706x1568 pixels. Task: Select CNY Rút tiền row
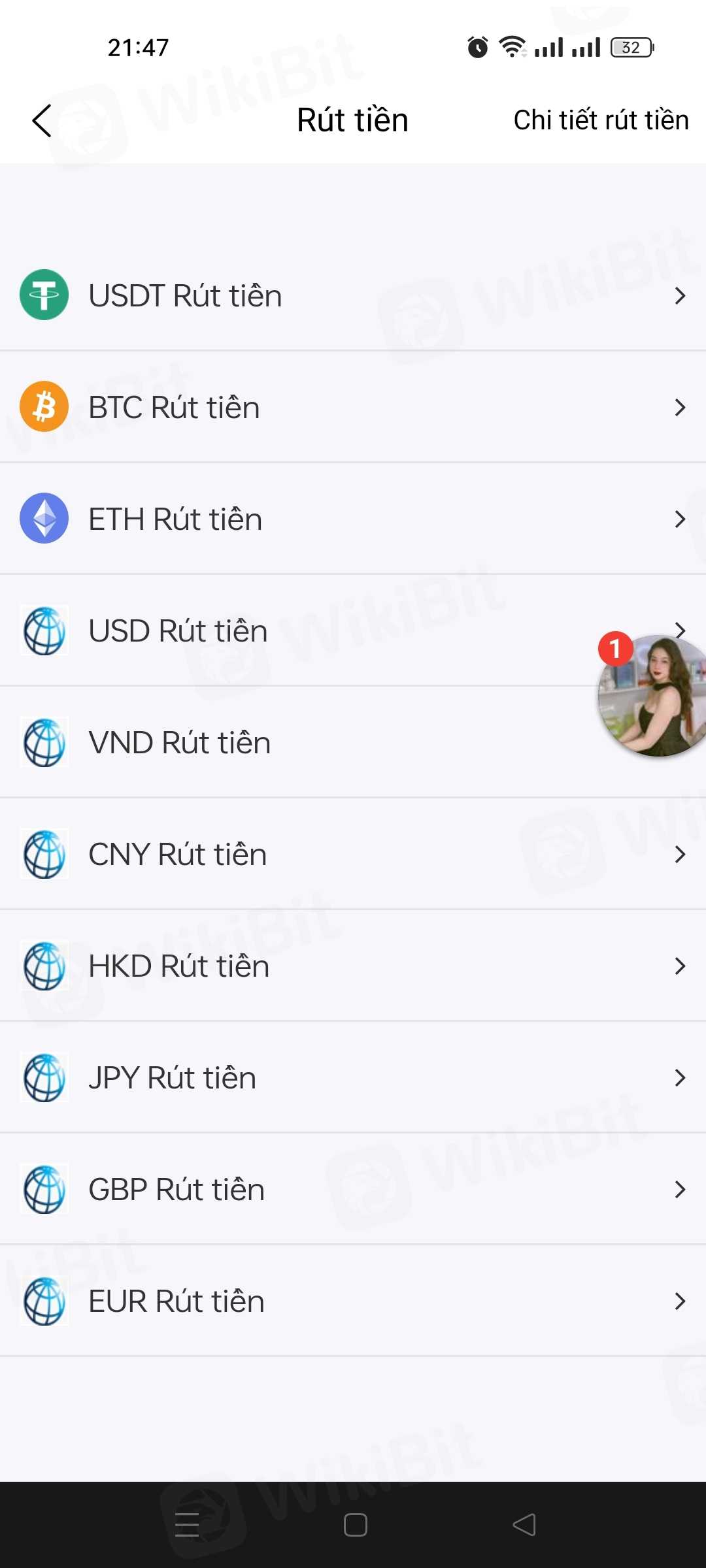point(353,855)
